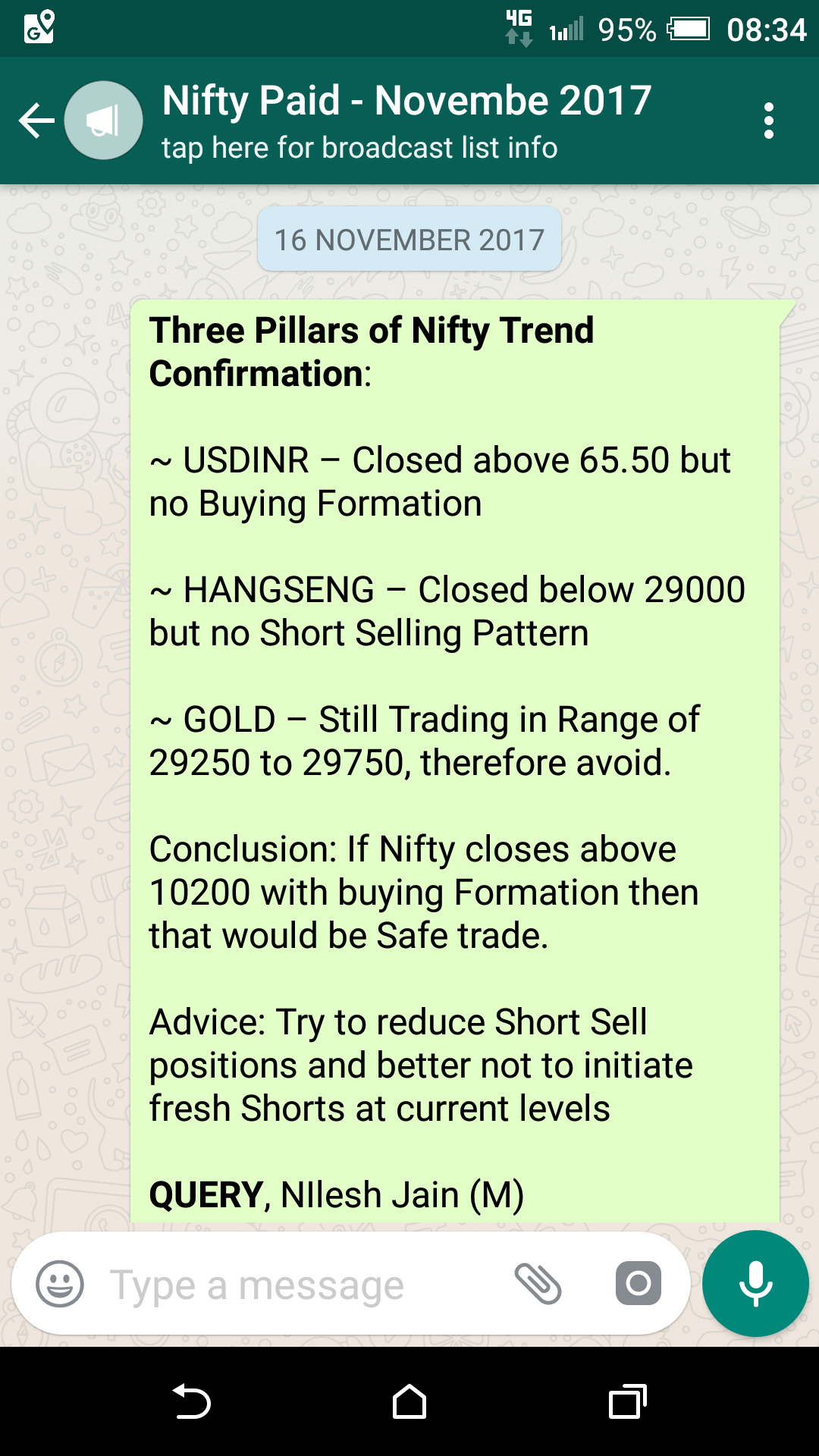Open the three-dot overflow menu
Screen dimensions: 819x1456
[x=768, y=121]
